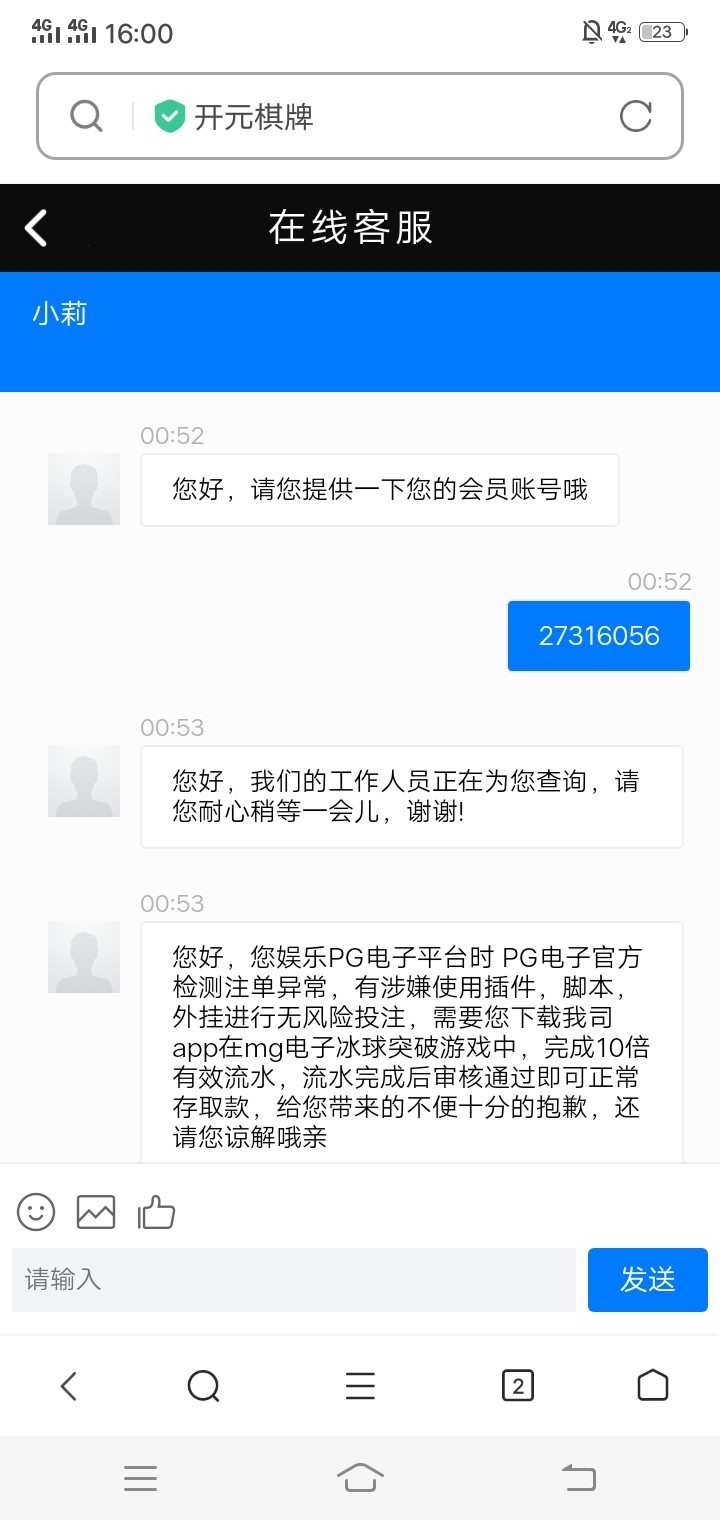Viewport: 720px width, 1520px height.
Task: Return to the phone home screen
Action: (360, 1478)
